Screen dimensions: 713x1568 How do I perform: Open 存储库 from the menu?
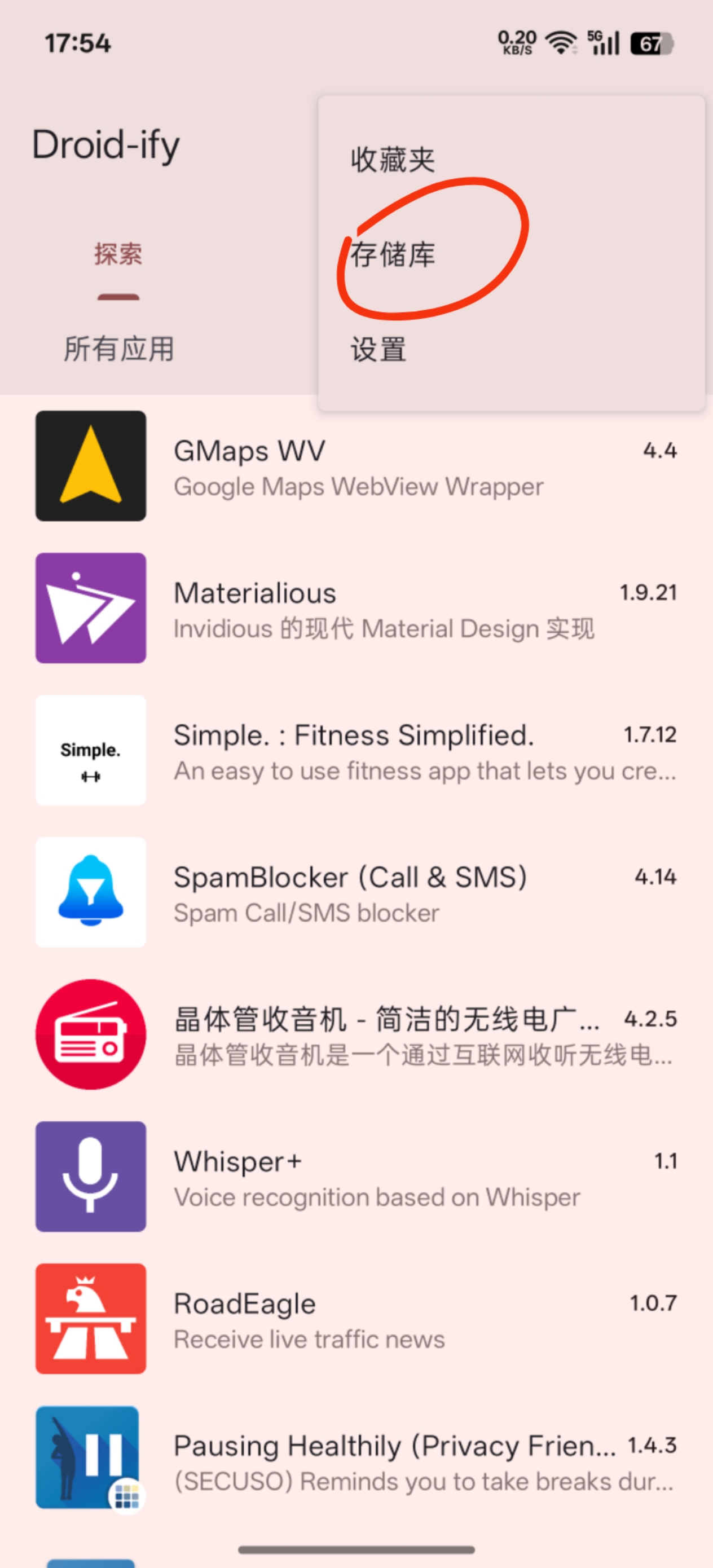coord(393,256)
